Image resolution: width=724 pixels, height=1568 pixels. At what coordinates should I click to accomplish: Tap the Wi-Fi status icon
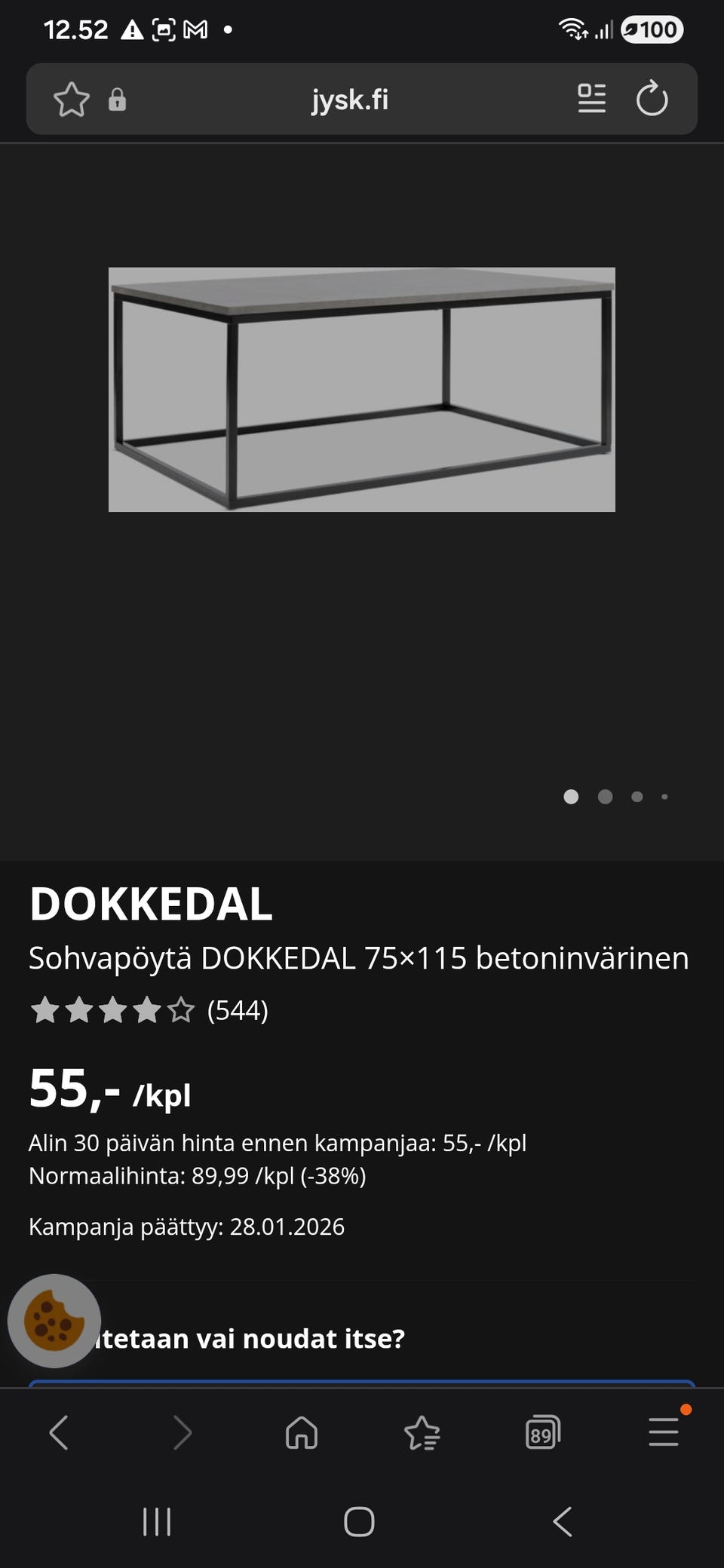click(570, 29)
